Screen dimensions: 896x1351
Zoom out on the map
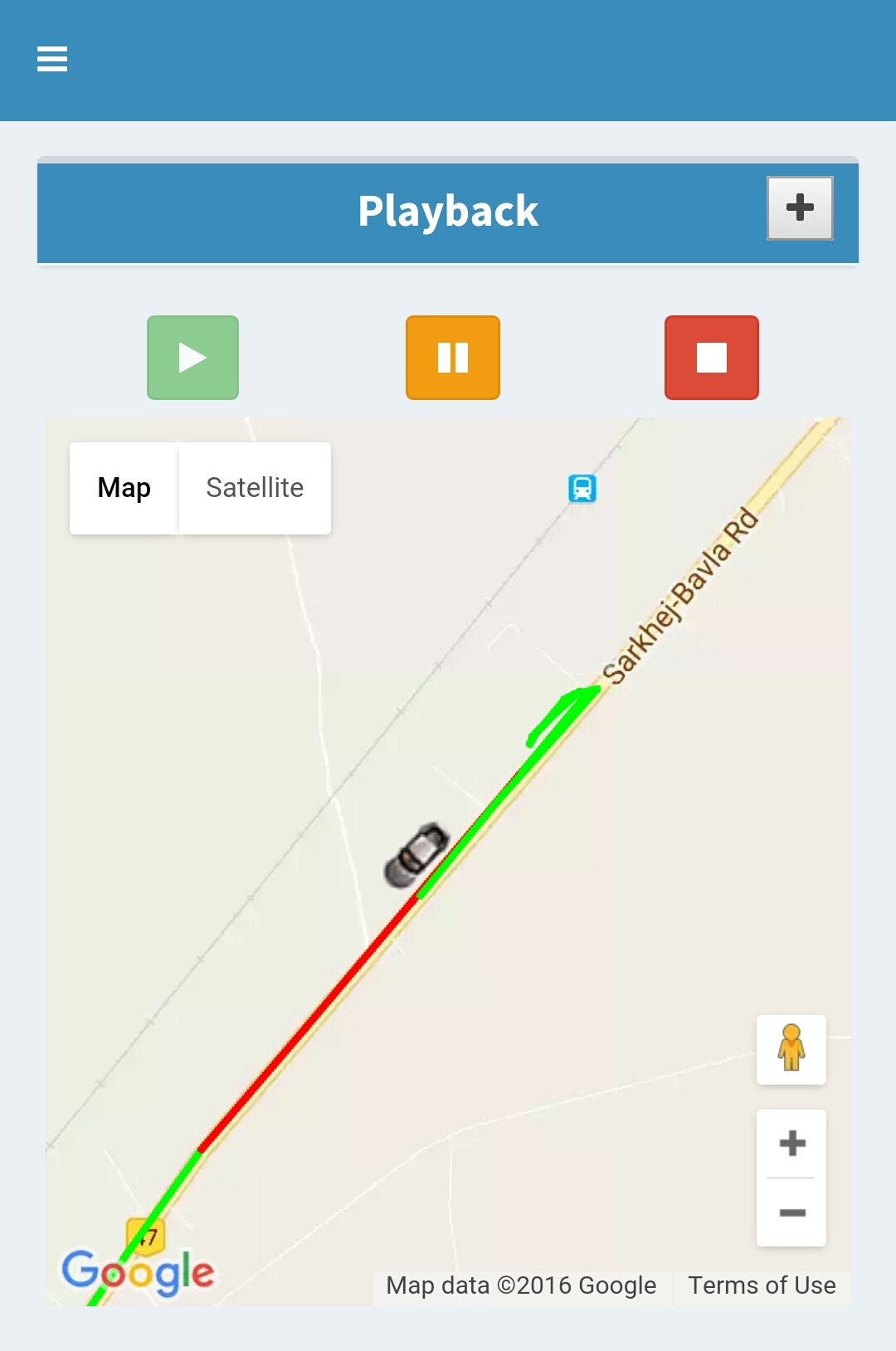pyautogui.click(x=792, y=1212)
